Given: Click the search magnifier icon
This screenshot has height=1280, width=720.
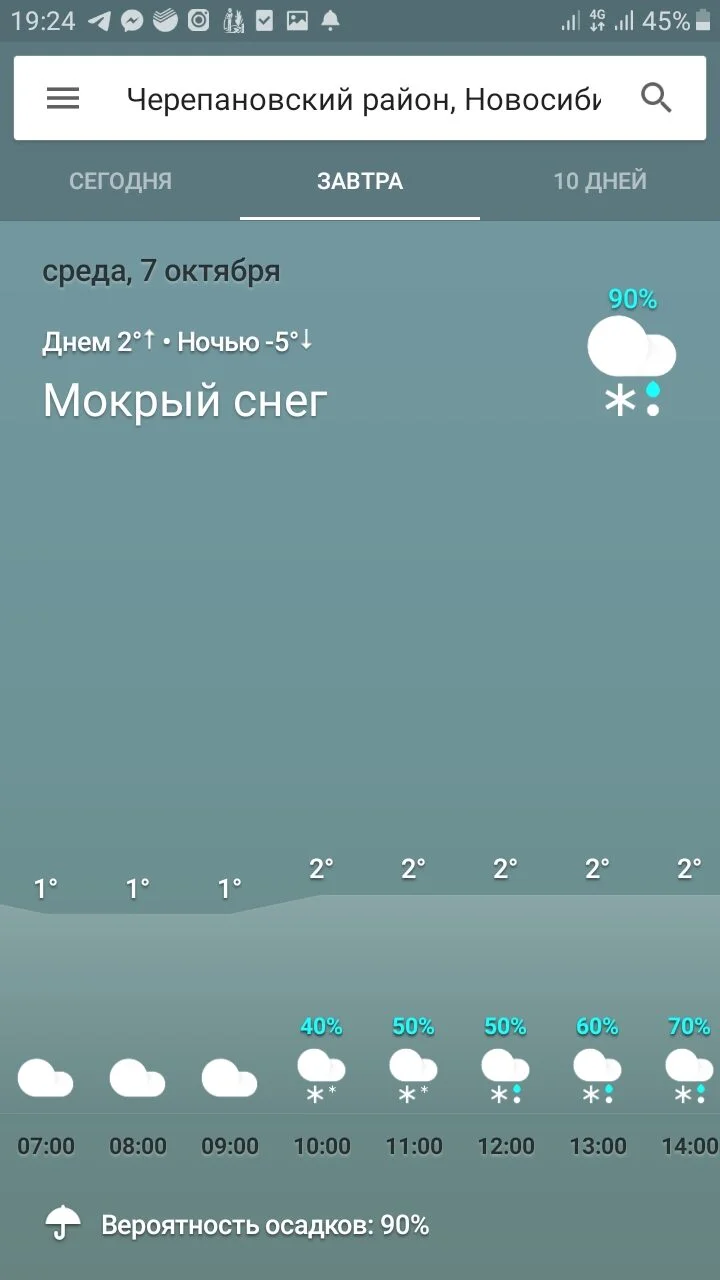Looking at the screenshot, I should click(655, 97).
